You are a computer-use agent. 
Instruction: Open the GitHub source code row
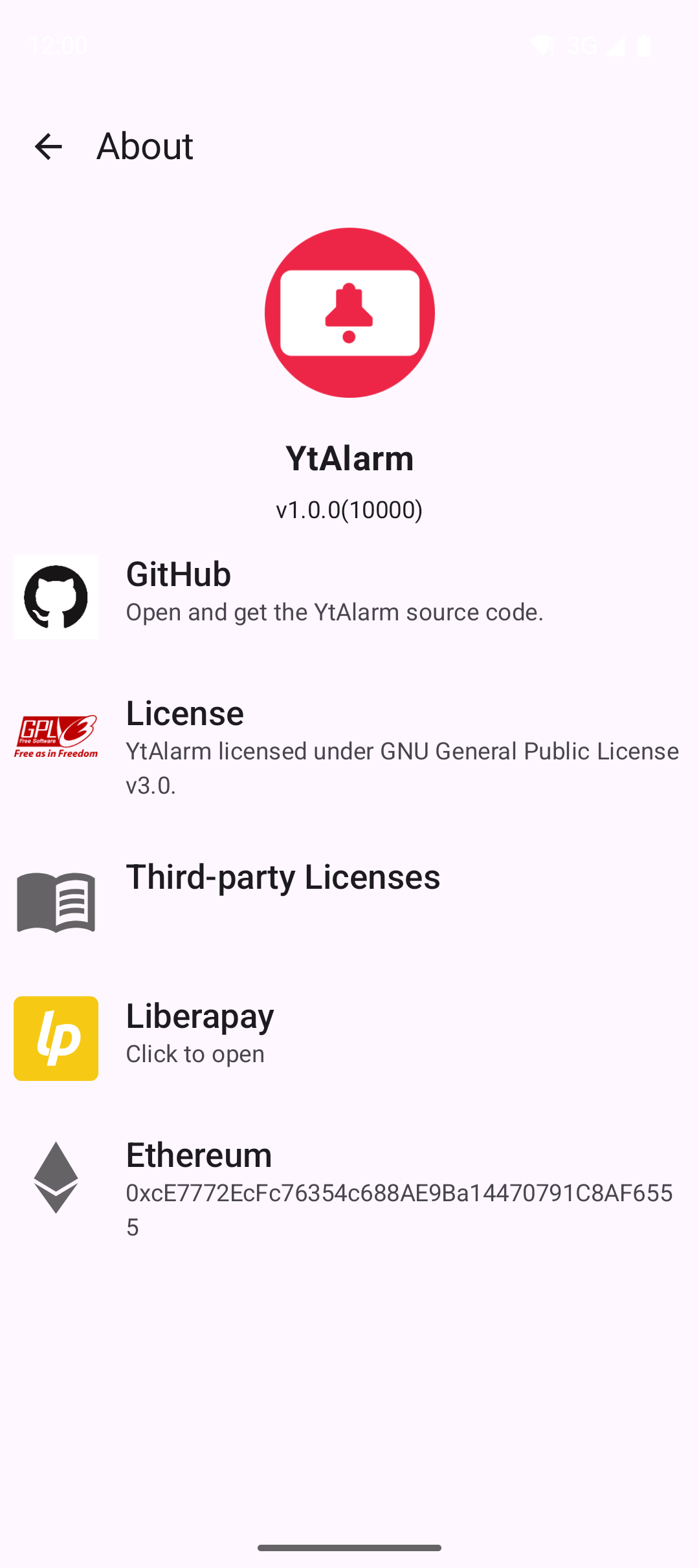tap(349, 596)
